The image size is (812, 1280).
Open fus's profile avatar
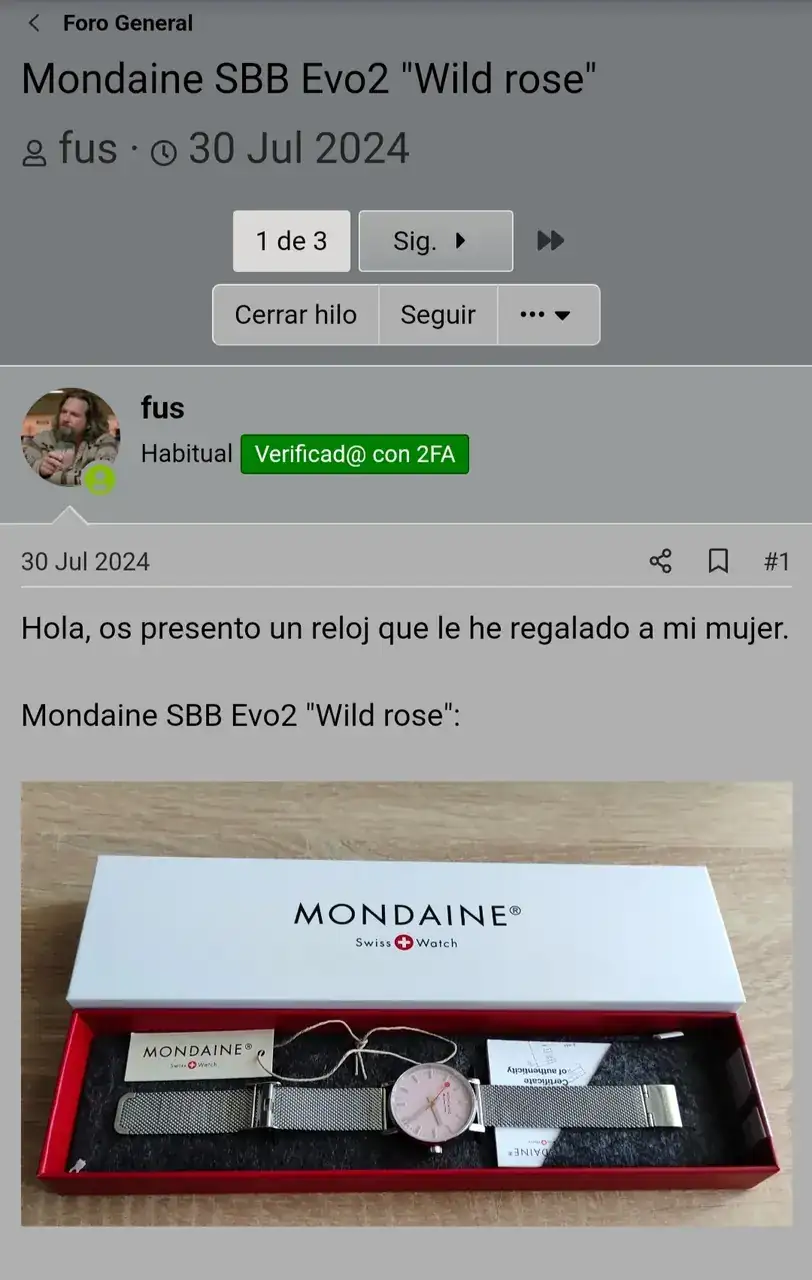(x=70, y=438)
